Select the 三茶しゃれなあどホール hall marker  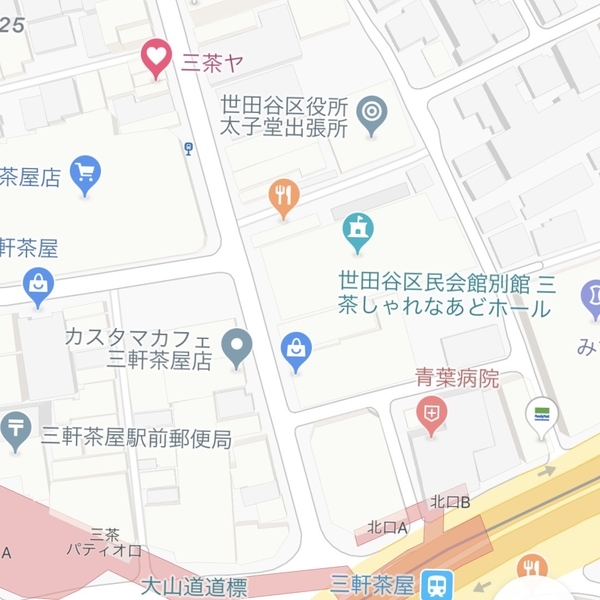tap(357, 231)
